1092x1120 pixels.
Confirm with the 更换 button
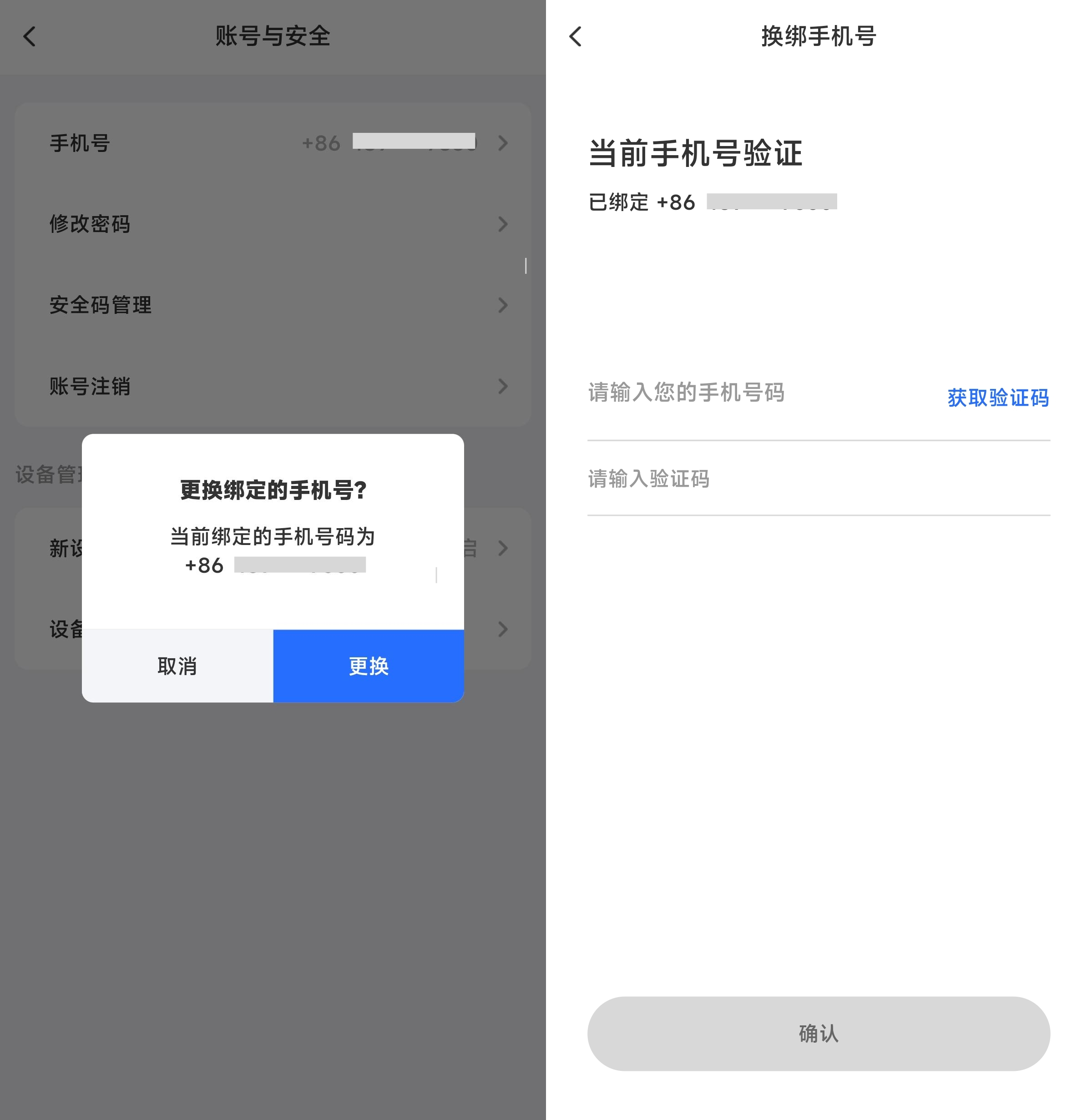(x=368, y=666)
